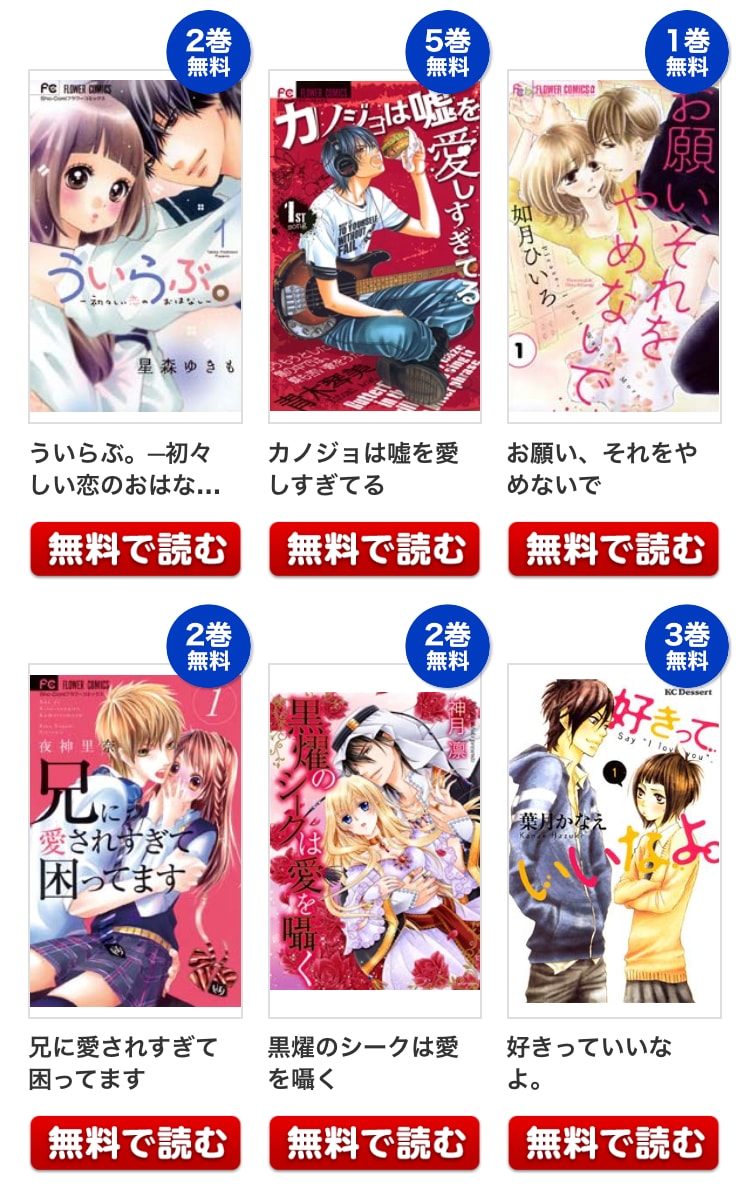Tap 無料で読む for お願い、それをやめないで

coord(613,549)
